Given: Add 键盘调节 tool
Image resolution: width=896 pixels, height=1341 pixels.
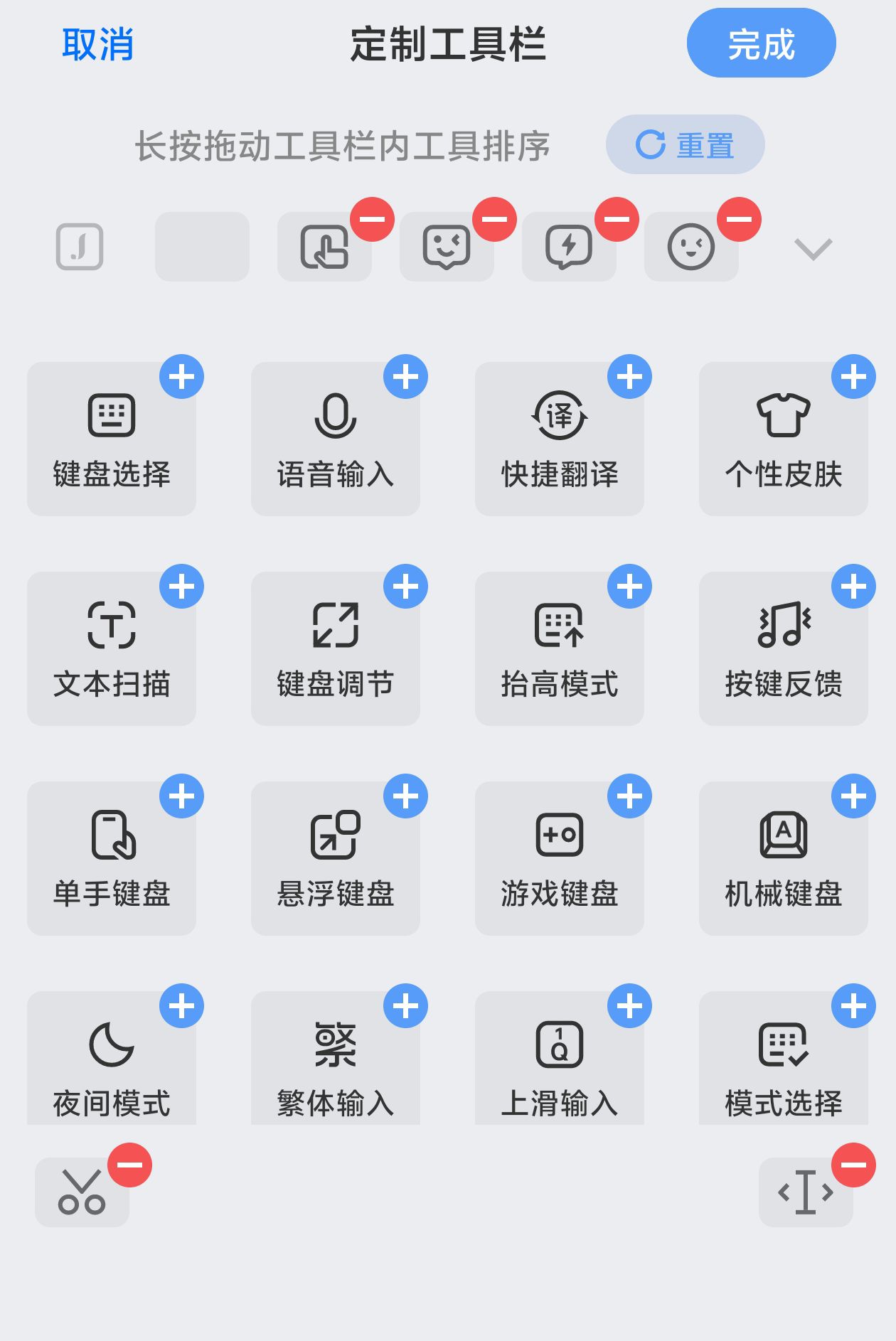Looking at the screenshot, I should (405, 587).
